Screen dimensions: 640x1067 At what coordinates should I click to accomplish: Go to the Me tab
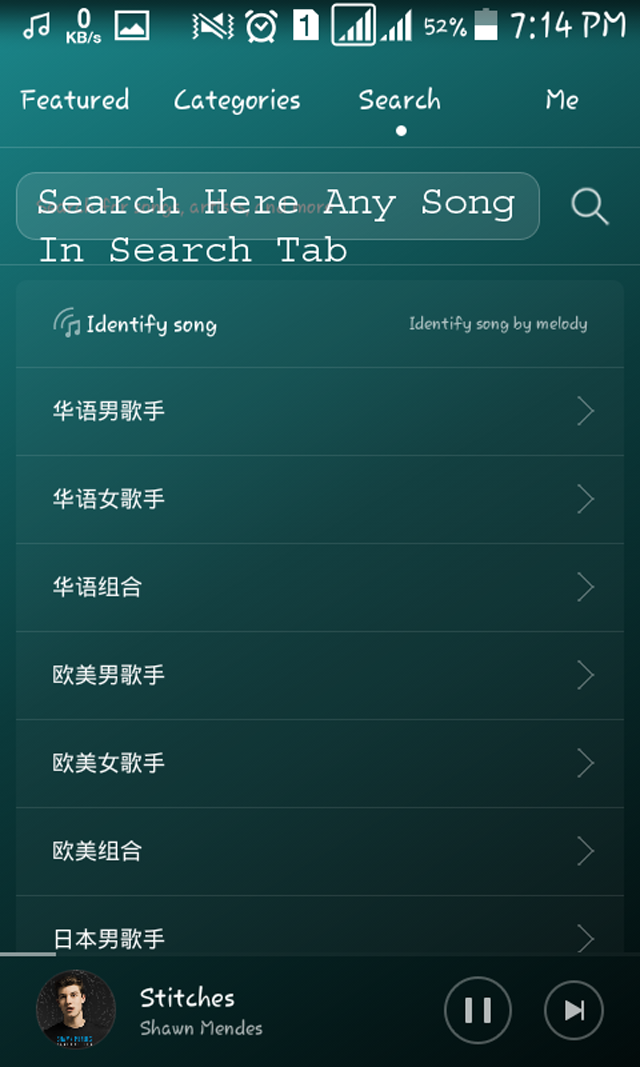pos(562,100)
